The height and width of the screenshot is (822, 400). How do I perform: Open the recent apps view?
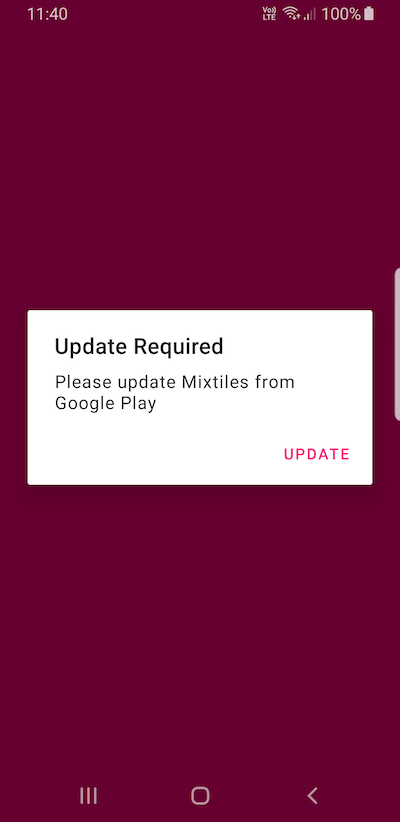[88, 795]
